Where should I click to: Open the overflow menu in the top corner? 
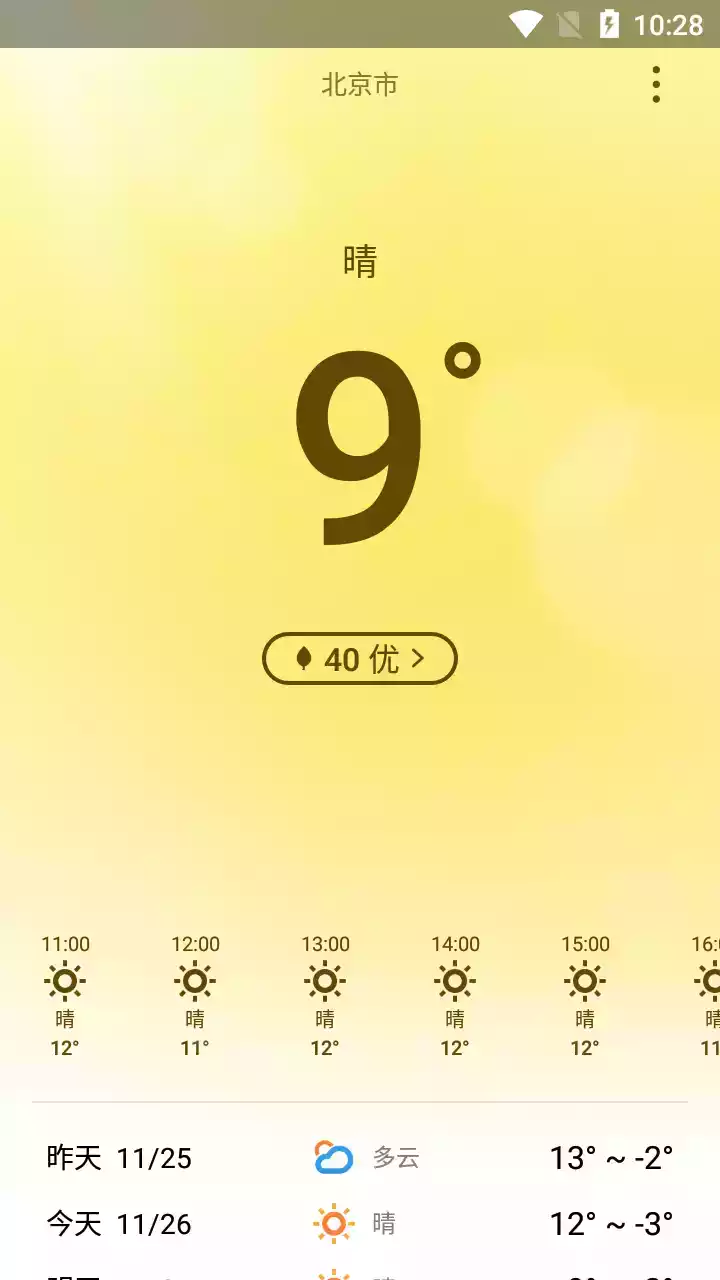[656, 85]
